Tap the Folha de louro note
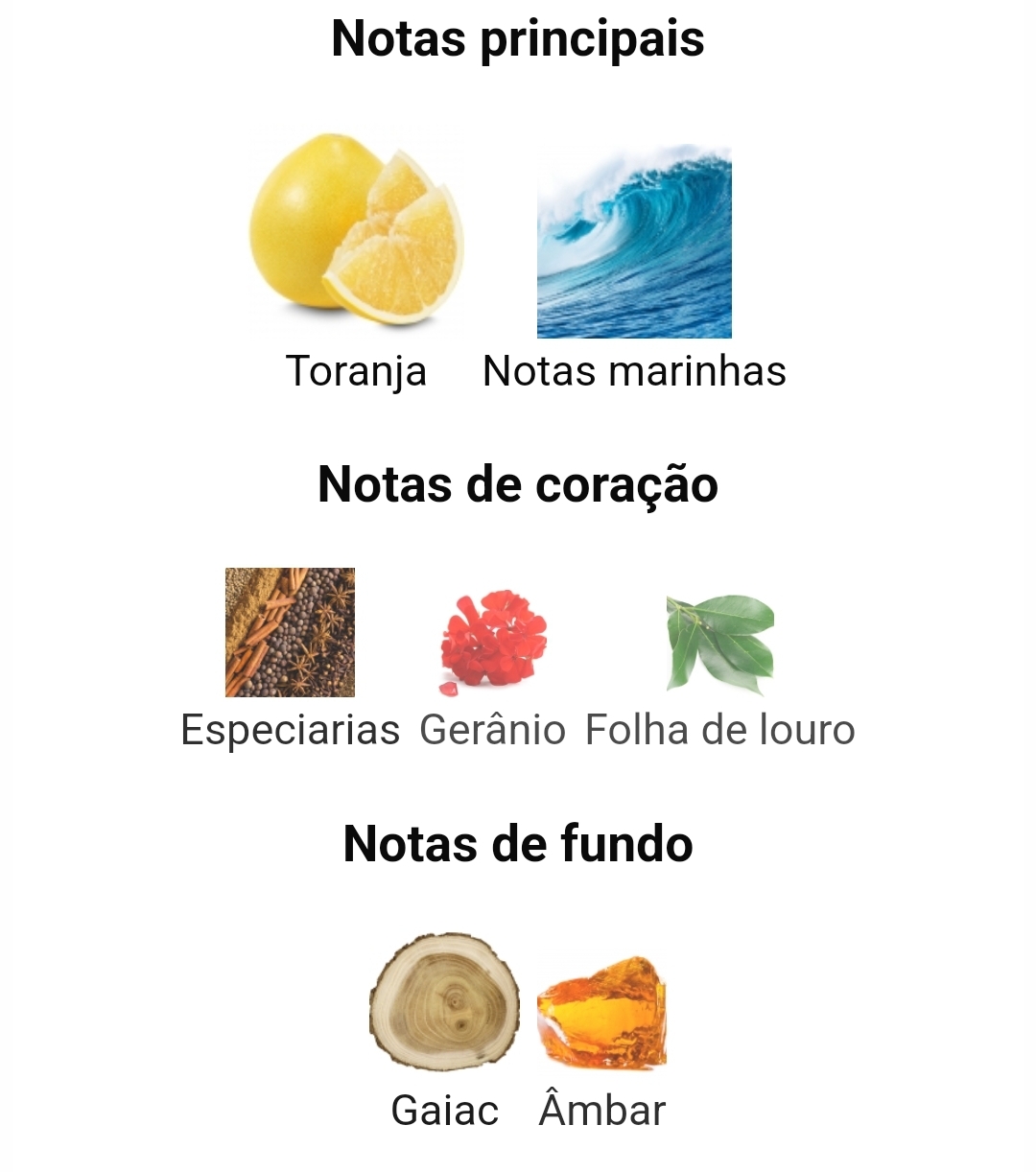1036x1172 pixels. pyautogui.click(x=720, y=643)
